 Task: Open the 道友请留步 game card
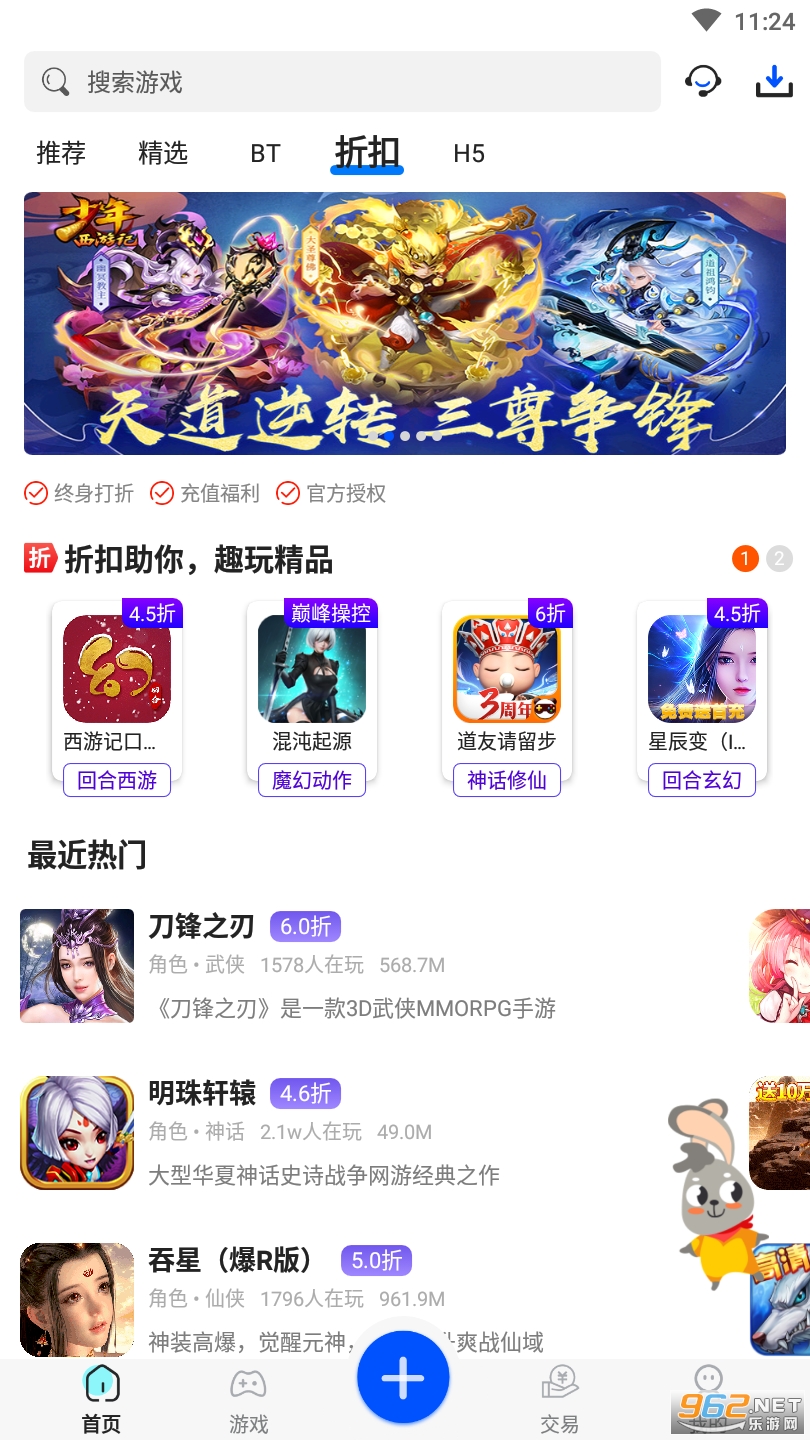[x=507, y=690]
